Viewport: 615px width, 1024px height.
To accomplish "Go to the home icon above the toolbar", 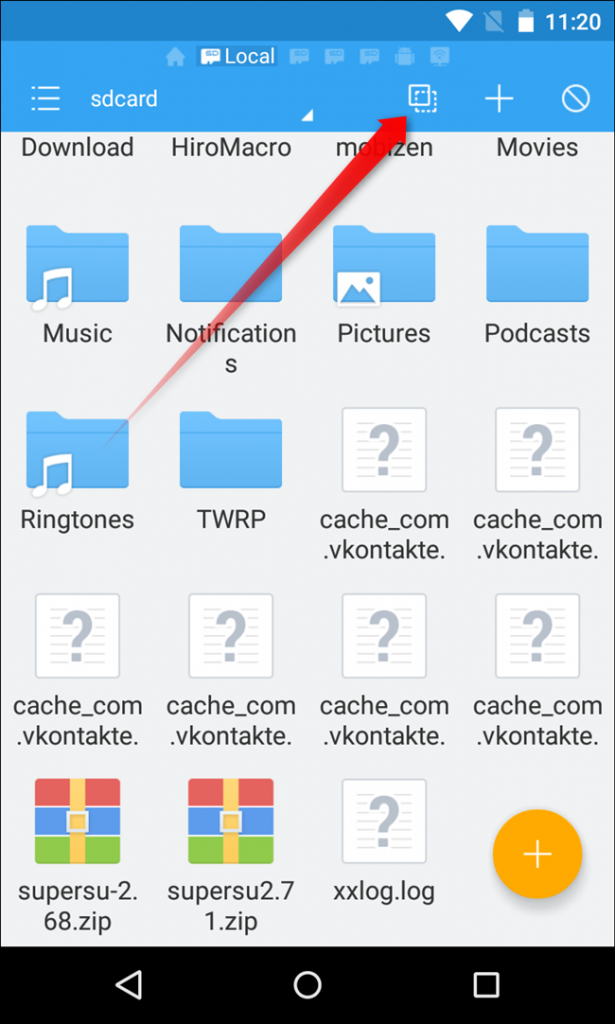I will pos(176,57).
